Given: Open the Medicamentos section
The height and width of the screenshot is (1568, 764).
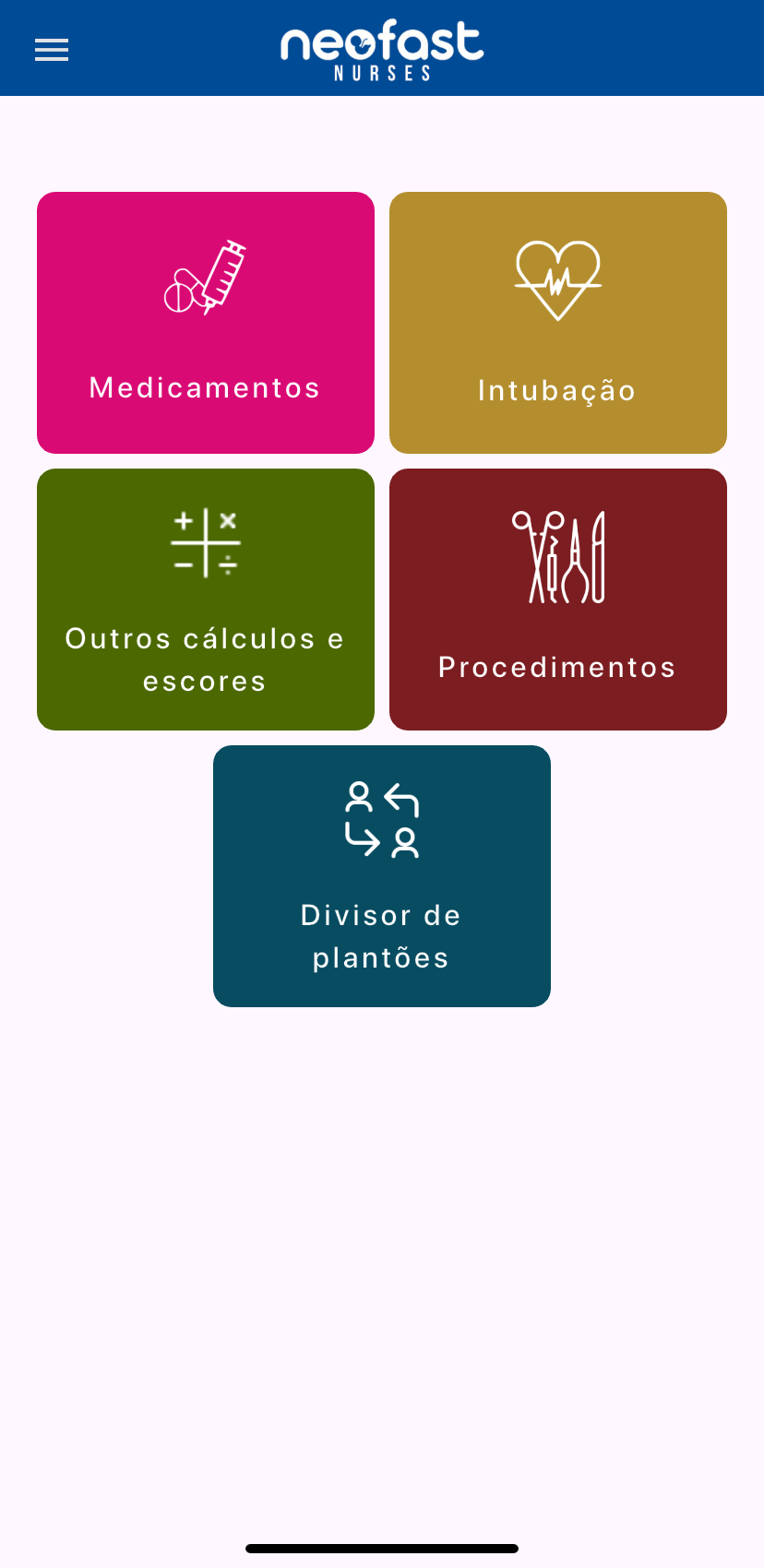Looking at the screenshot, I should coord(206,323).
